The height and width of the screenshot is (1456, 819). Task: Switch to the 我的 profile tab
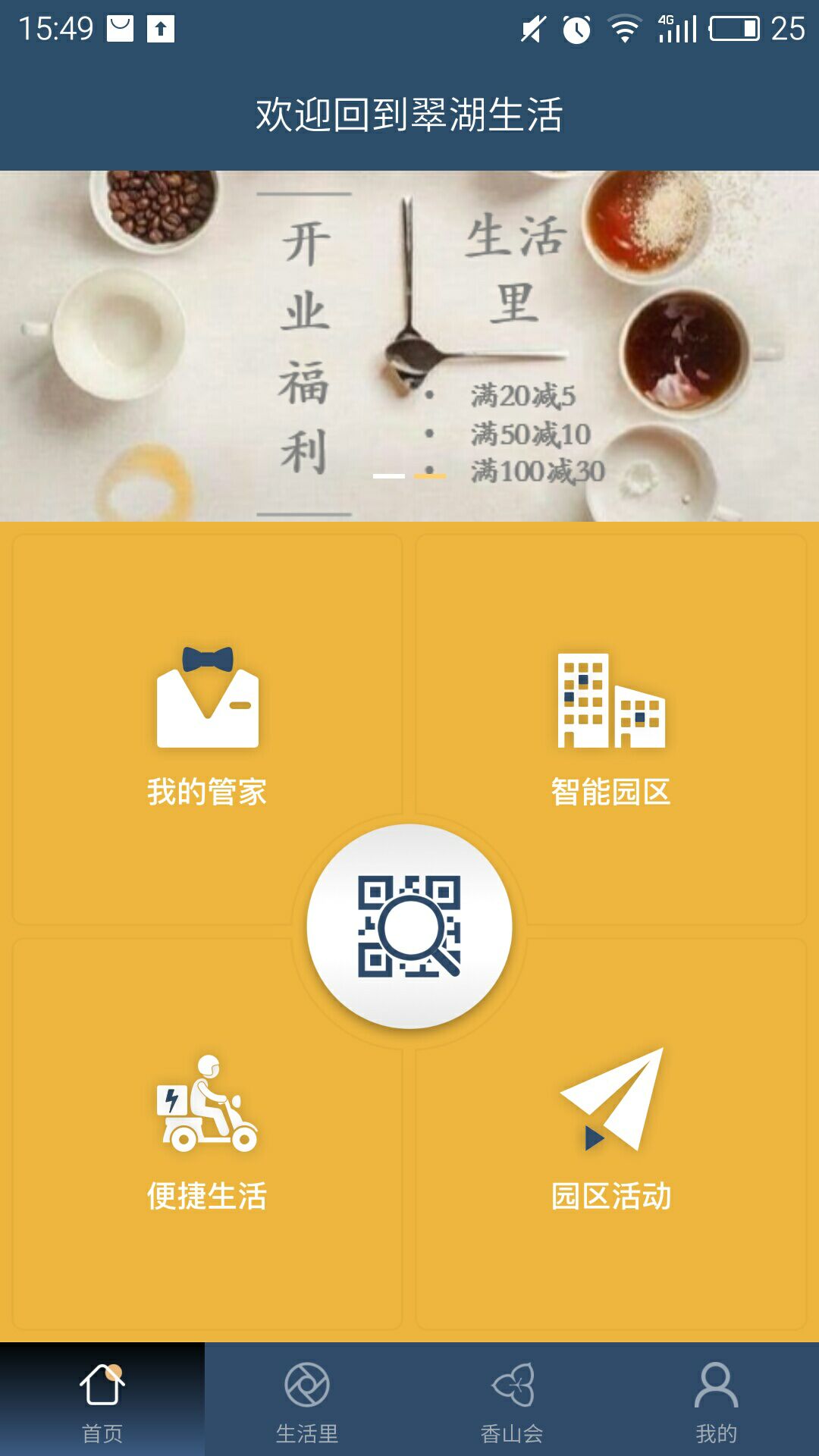click(716, 1400)
